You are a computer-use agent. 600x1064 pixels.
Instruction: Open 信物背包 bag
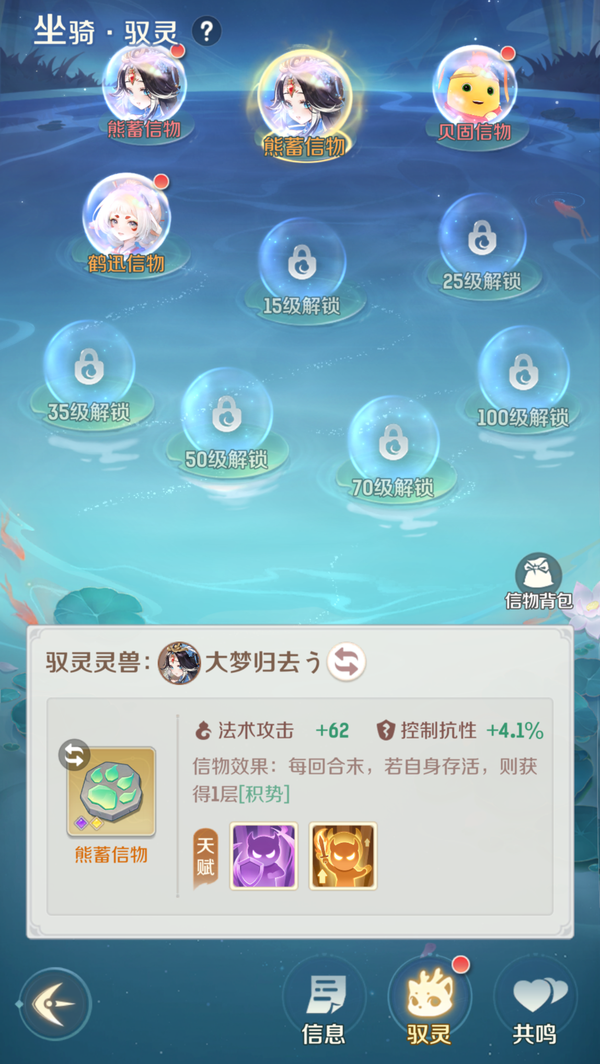pos(538,578)
